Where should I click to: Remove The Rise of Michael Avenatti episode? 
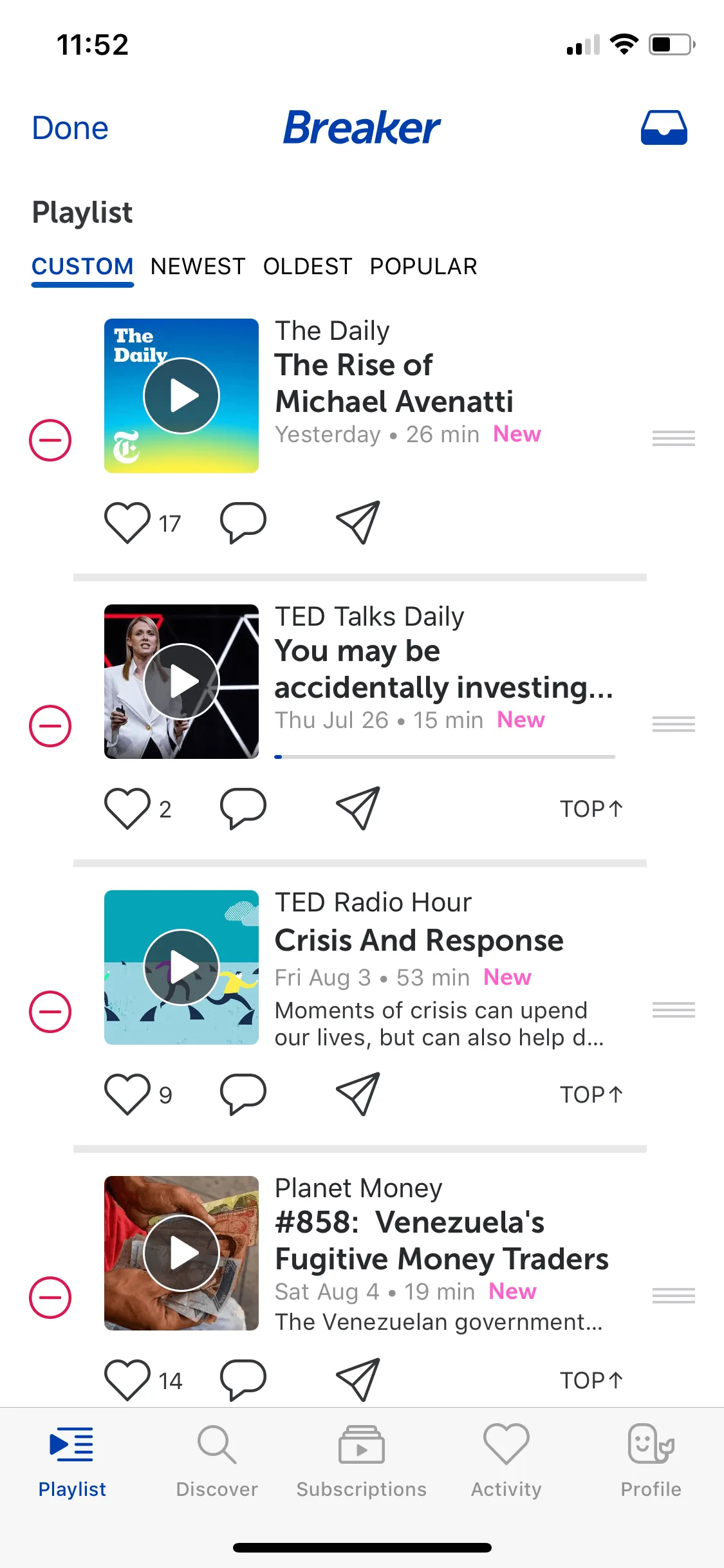click(50, 440)
